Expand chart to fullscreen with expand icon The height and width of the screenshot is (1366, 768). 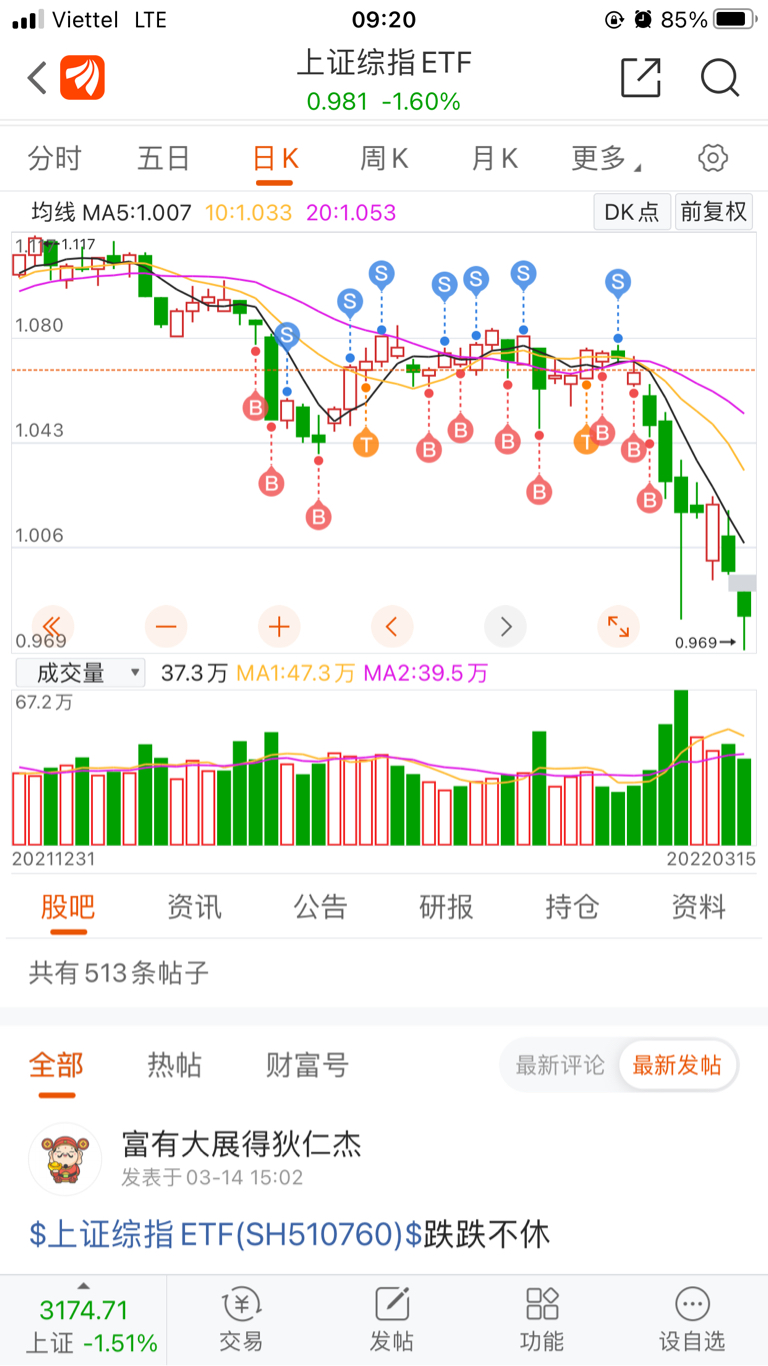(x=618, y=627)
